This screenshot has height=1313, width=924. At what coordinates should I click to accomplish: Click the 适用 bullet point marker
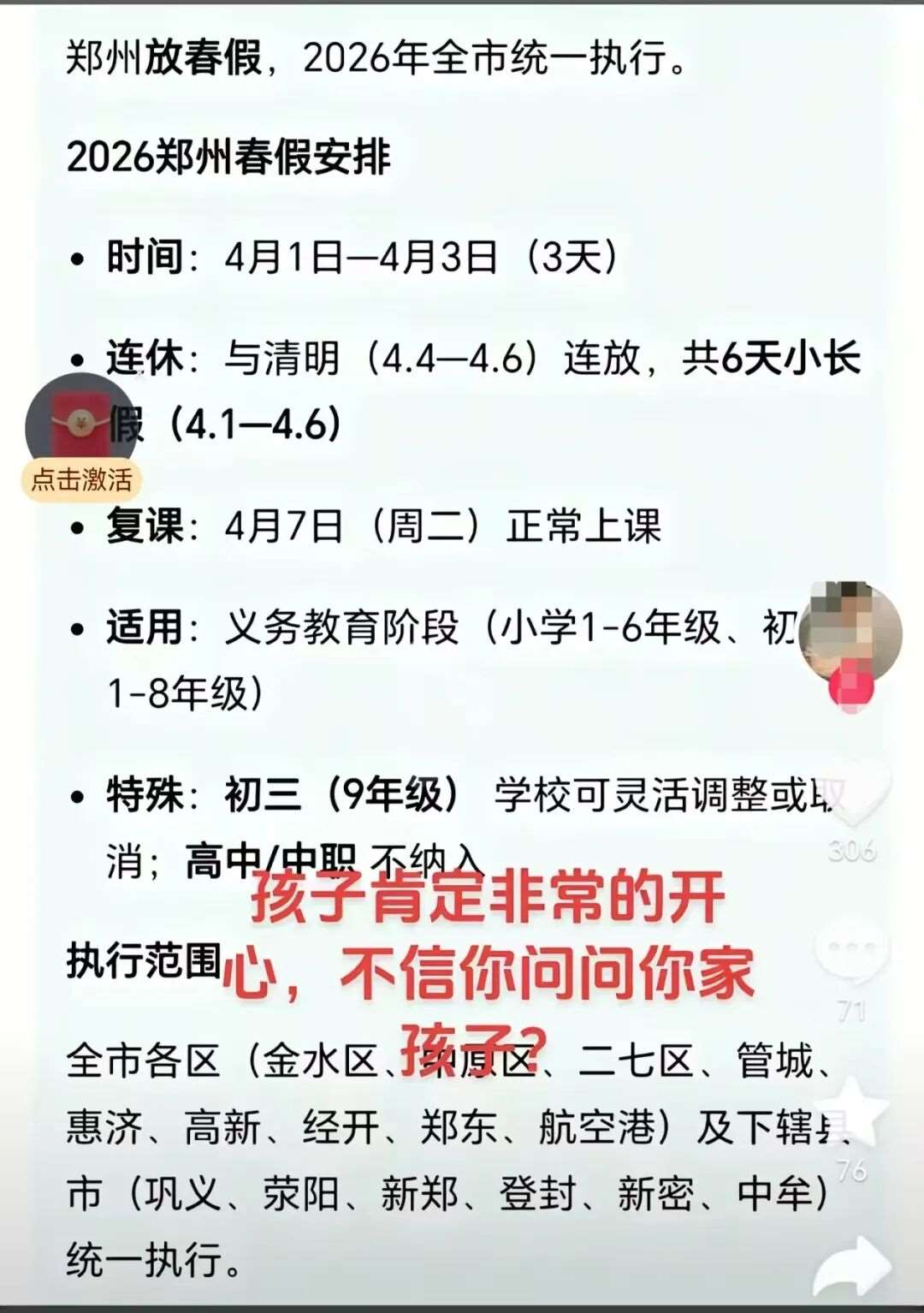[x=79, y=629]
